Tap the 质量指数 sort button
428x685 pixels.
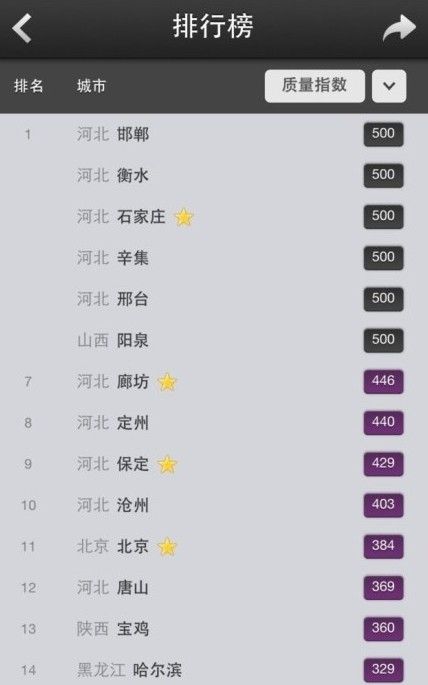(314, 86)
